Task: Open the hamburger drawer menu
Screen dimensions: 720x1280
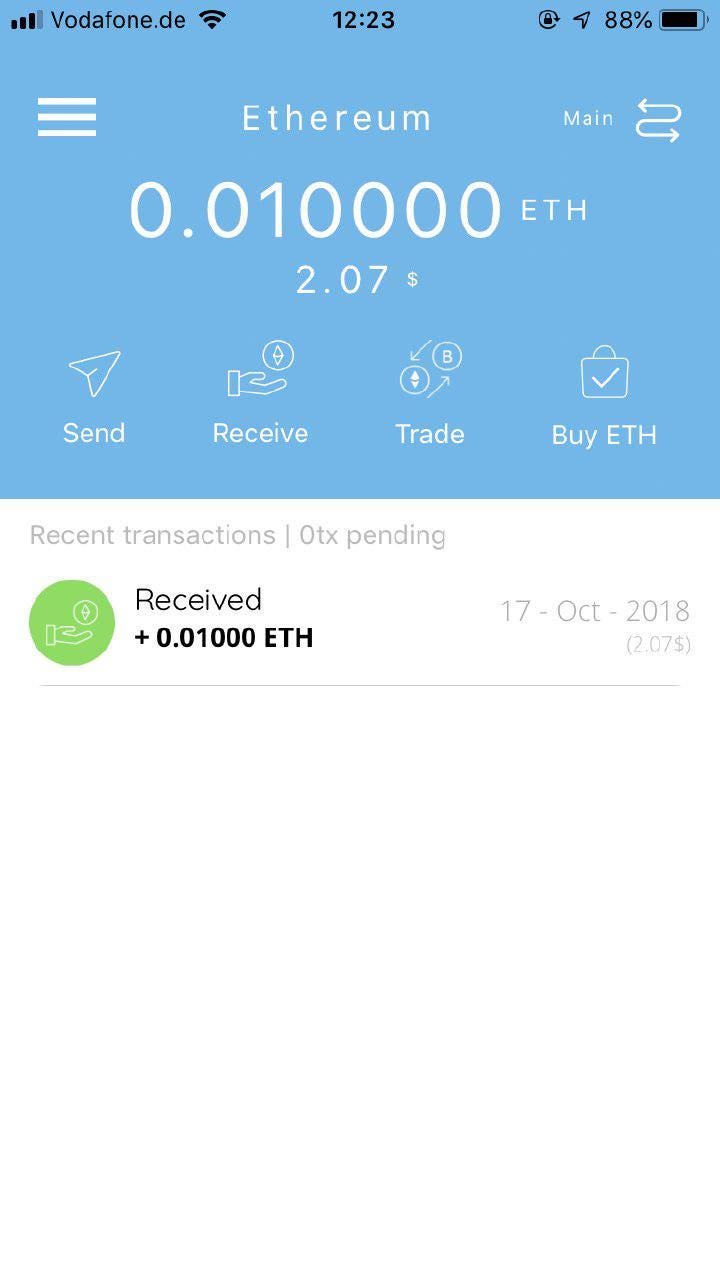Action: pyautogui.click(x=67, y=117)
